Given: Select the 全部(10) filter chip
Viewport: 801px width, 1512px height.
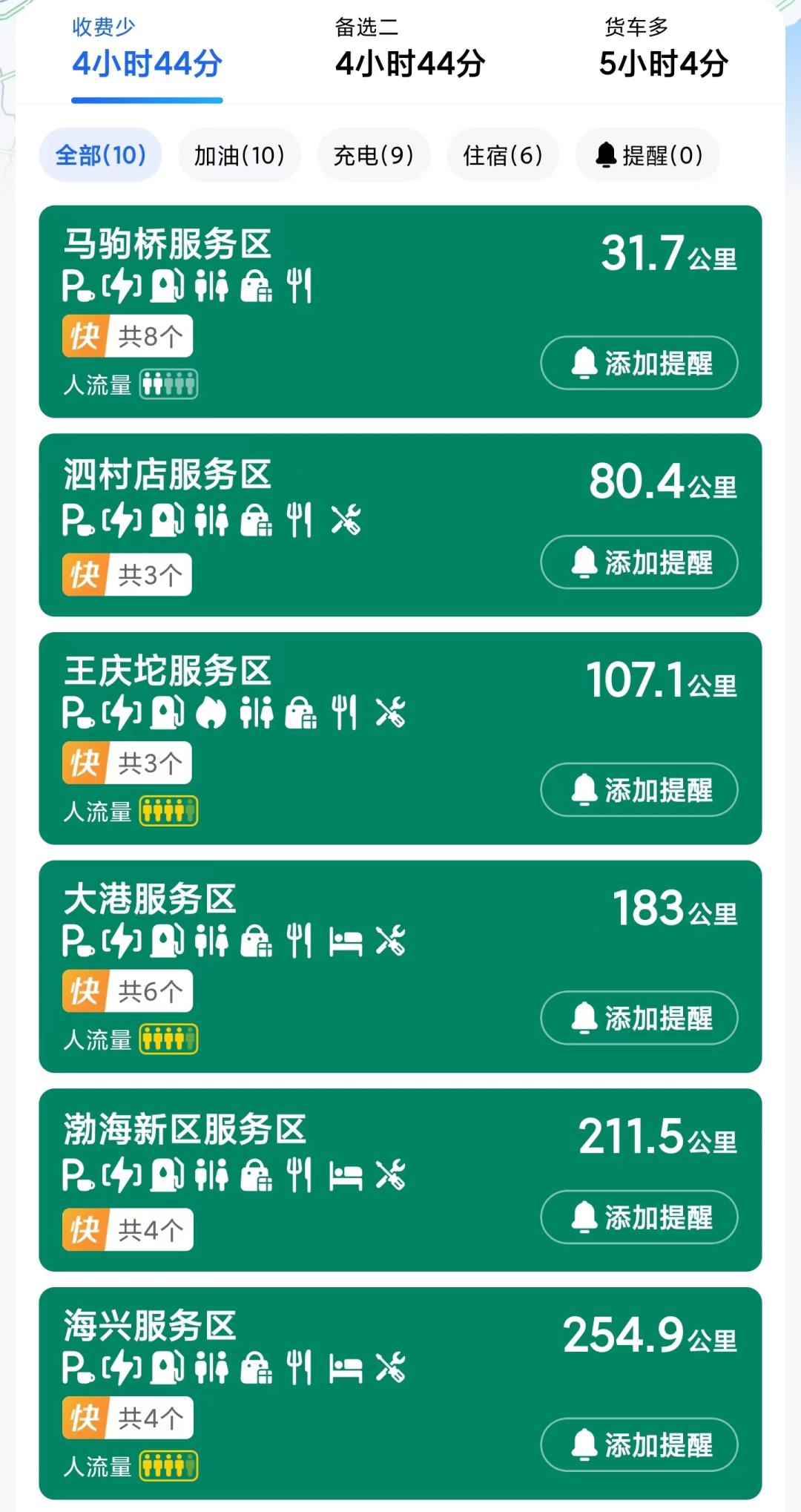Looking at the screenshot, I should coord(100,155).
